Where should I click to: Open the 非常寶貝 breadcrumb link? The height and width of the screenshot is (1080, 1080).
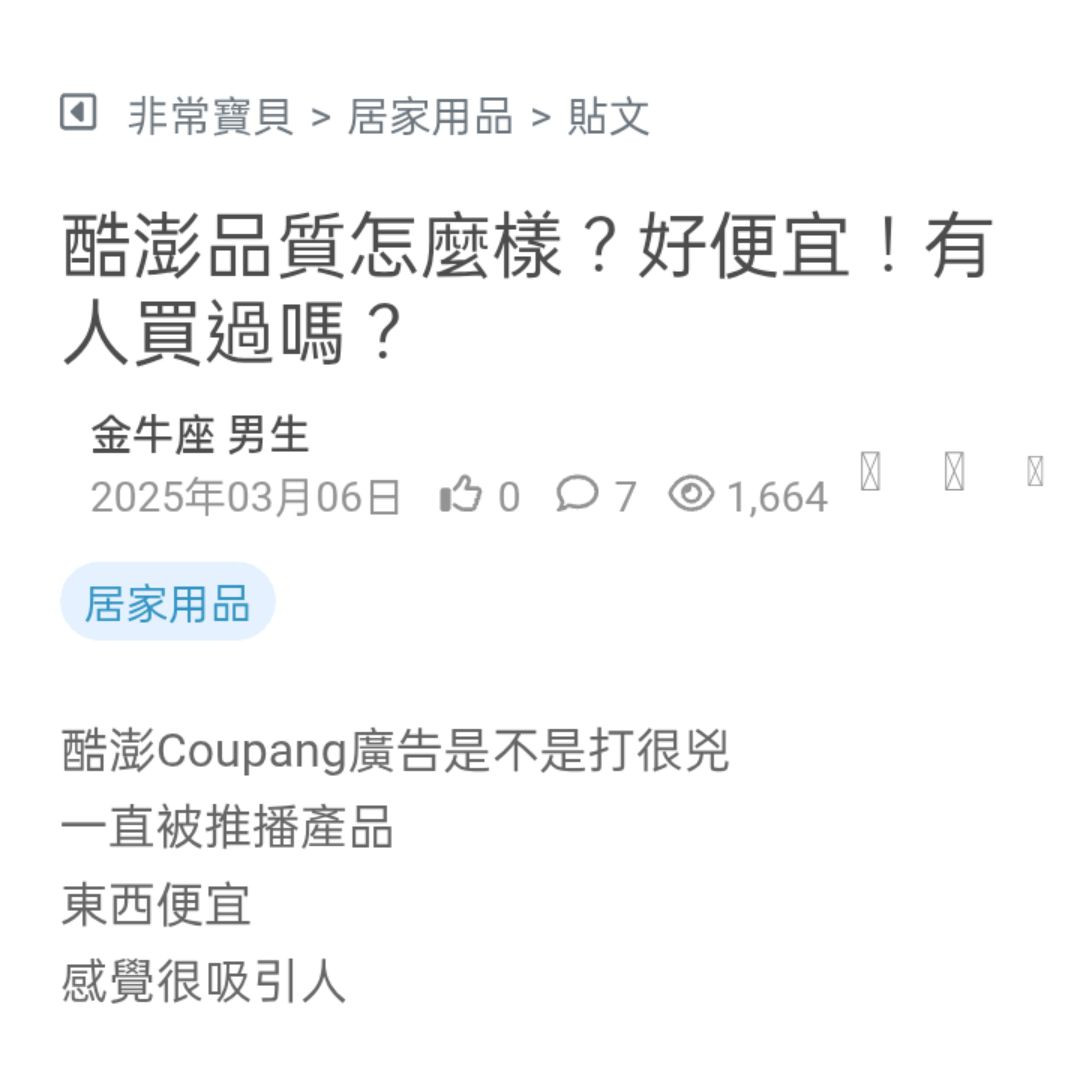pos(210,117)
